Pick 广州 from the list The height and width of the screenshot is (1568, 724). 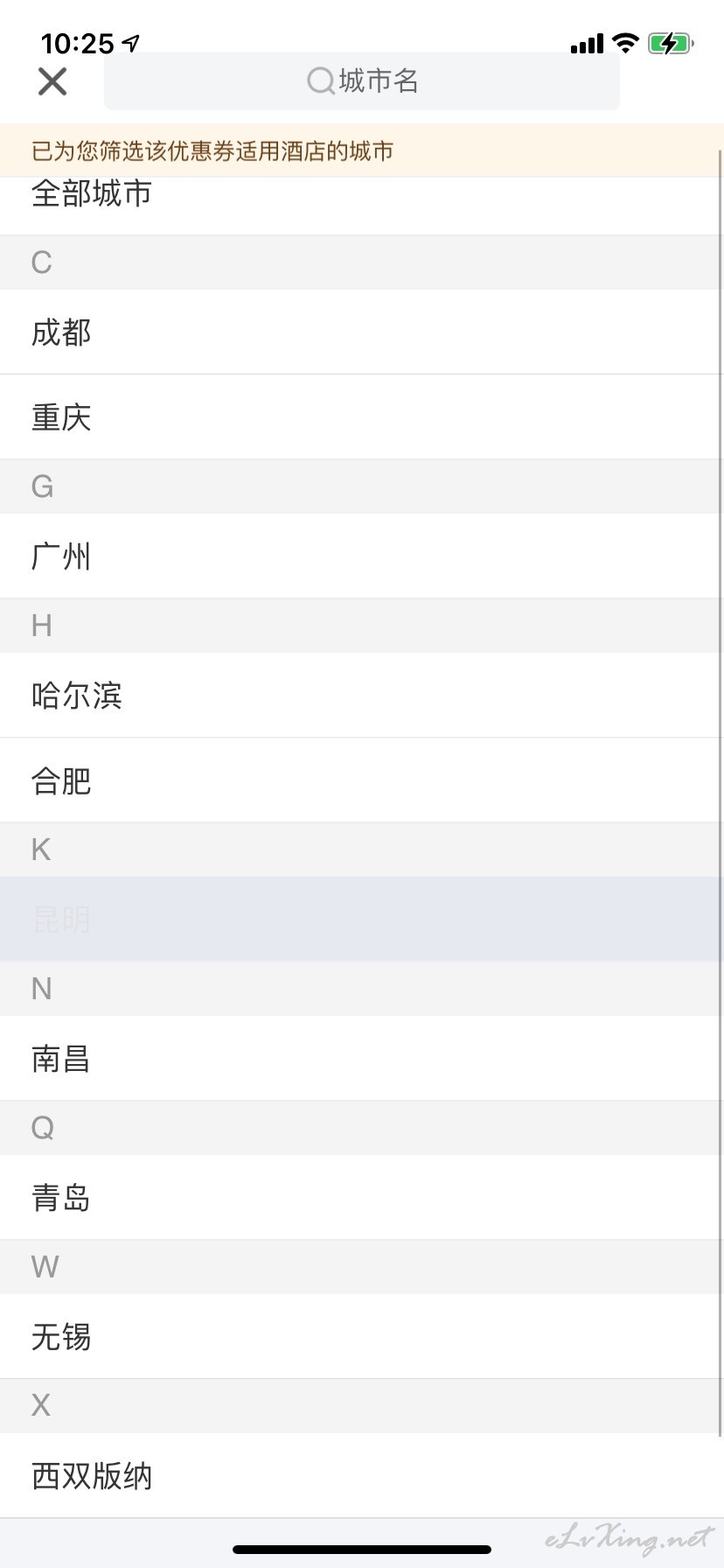coord(362,556)
